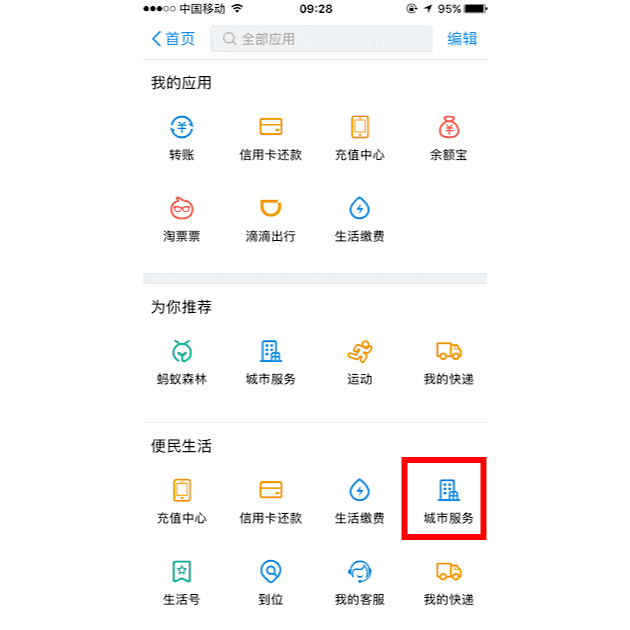Open 我的快递 under 为你推荐
Screen dimensions: 630x630
pos(448,361)
